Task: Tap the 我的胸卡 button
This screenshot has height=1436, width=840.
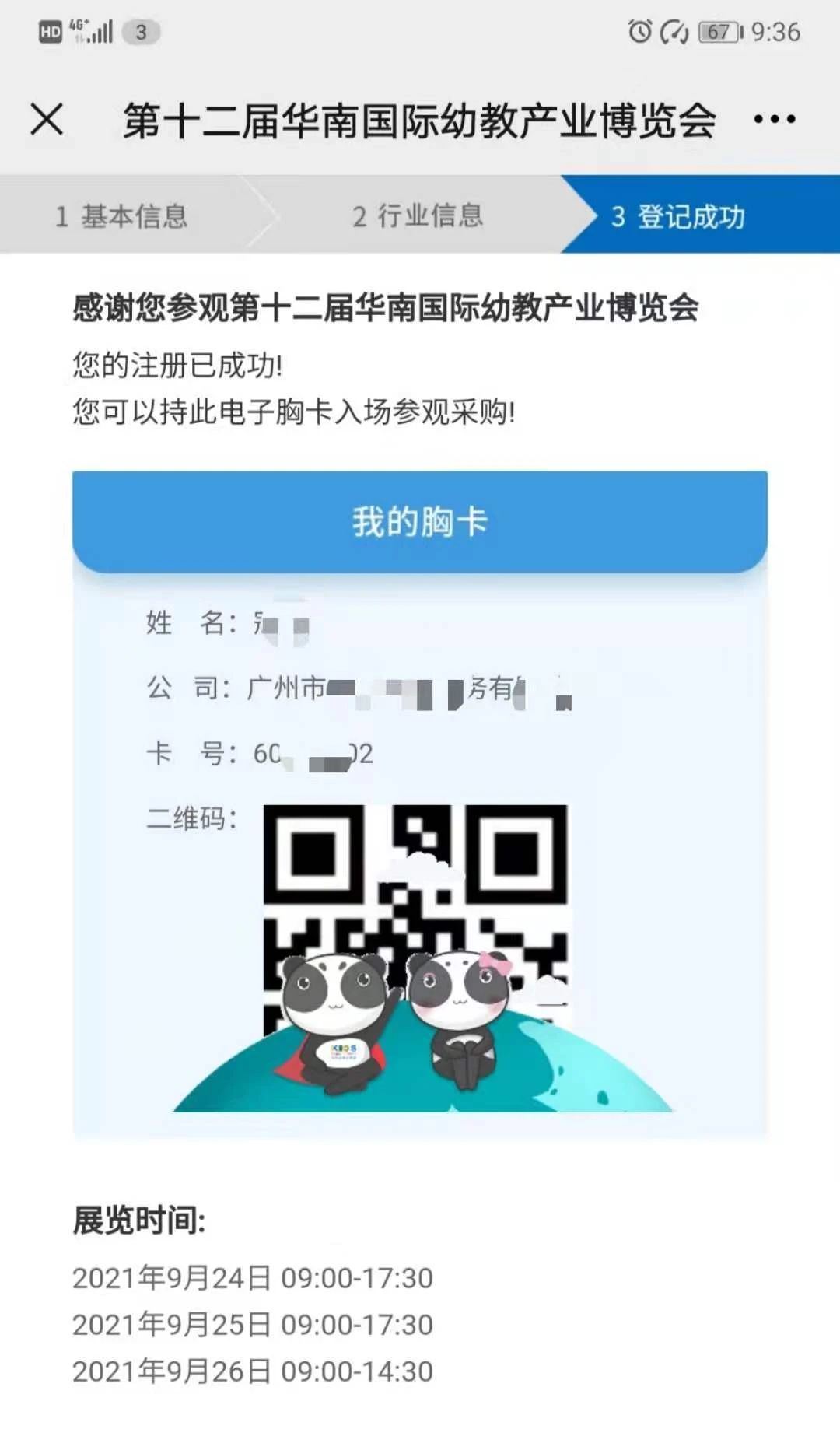Action: coord(420,521)
